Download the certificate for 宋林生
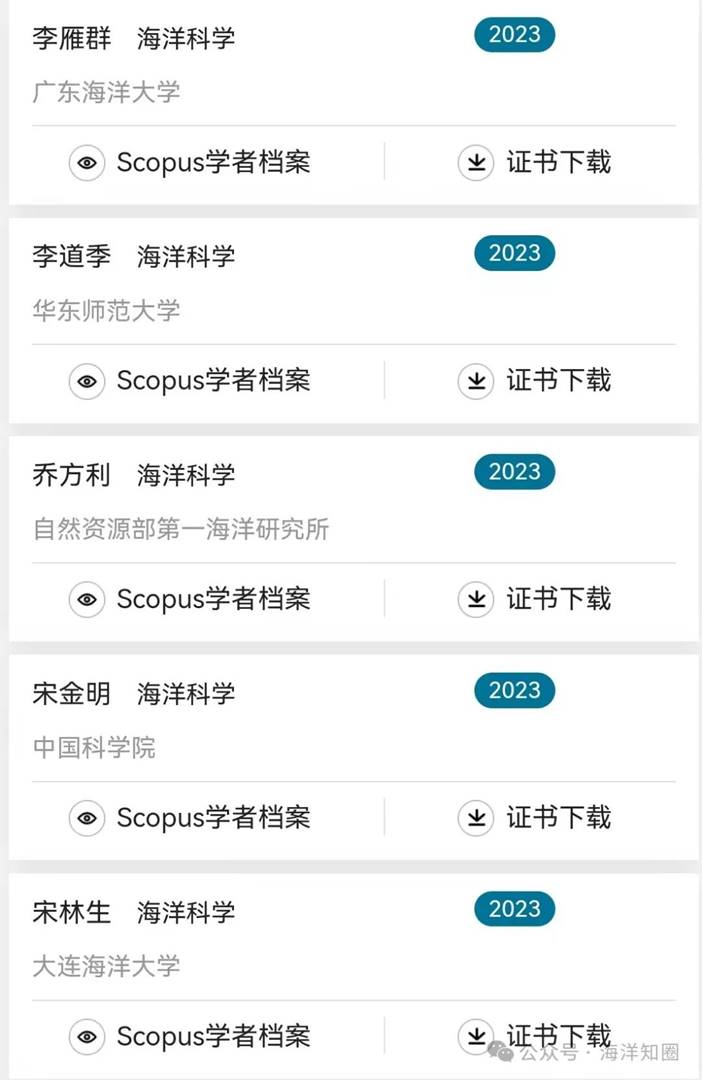This screenshot has width=702, height=1080. [535, 1036]
